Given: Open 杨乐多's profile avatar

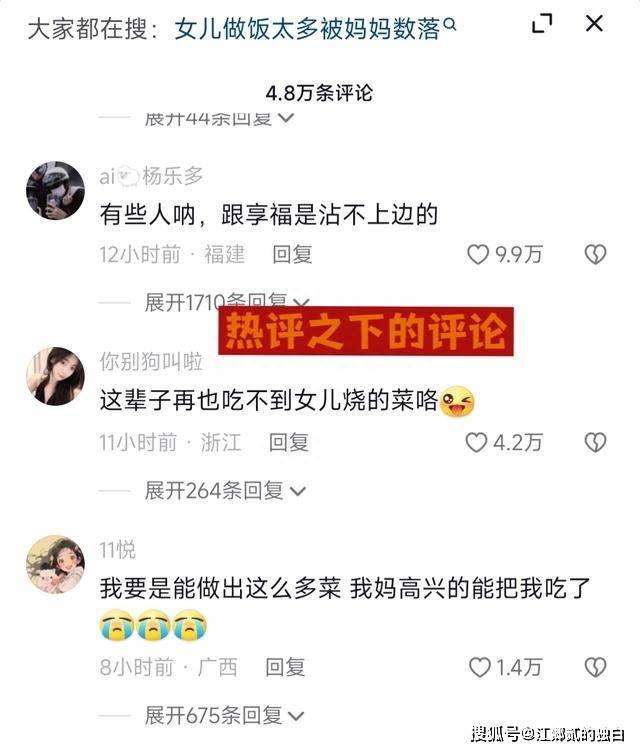Looking at the screenshot, I should pyautogui.click(x=54, y=190).
